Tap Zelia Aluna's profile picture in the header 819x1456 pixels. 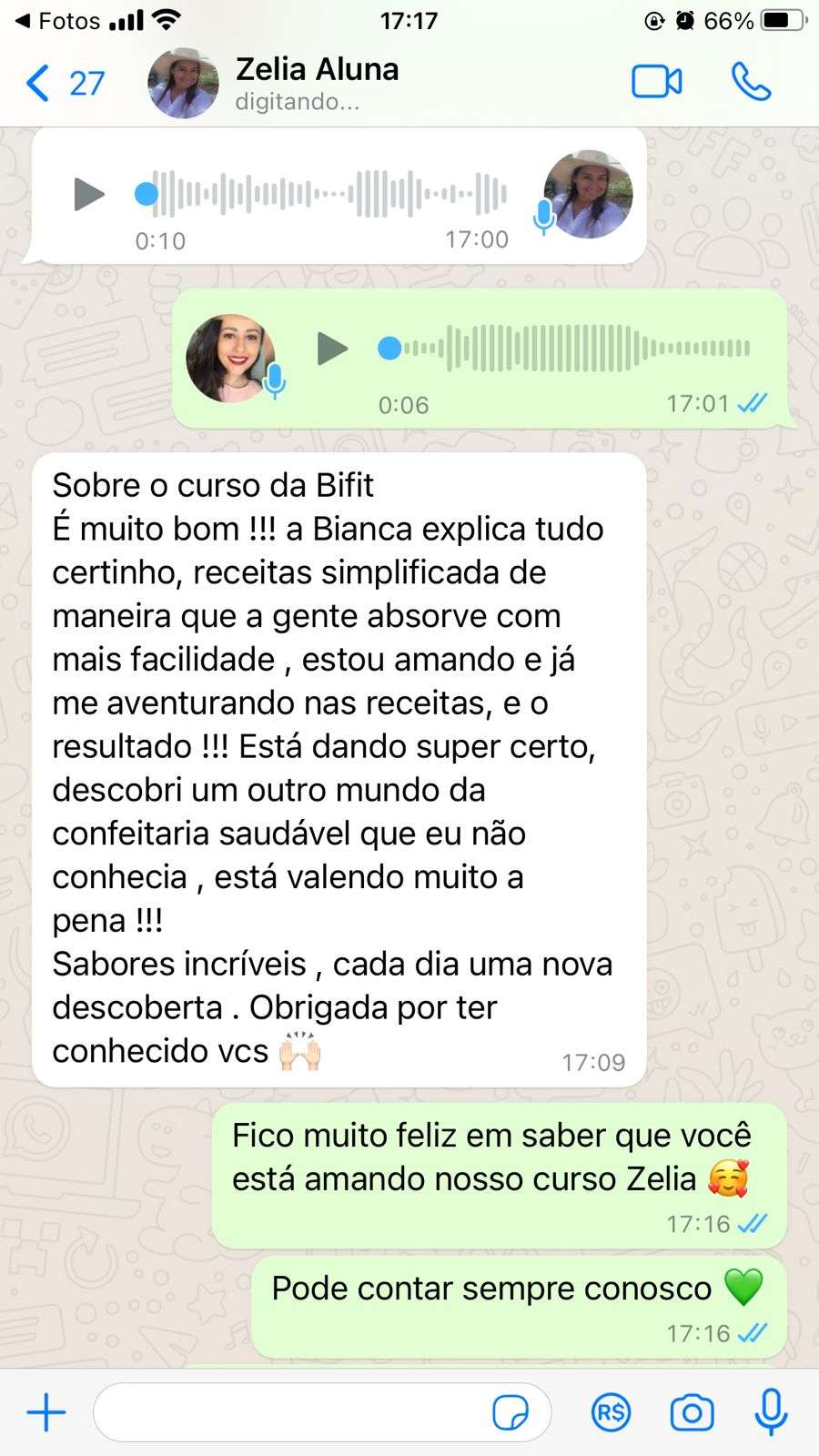pos(183,82)
